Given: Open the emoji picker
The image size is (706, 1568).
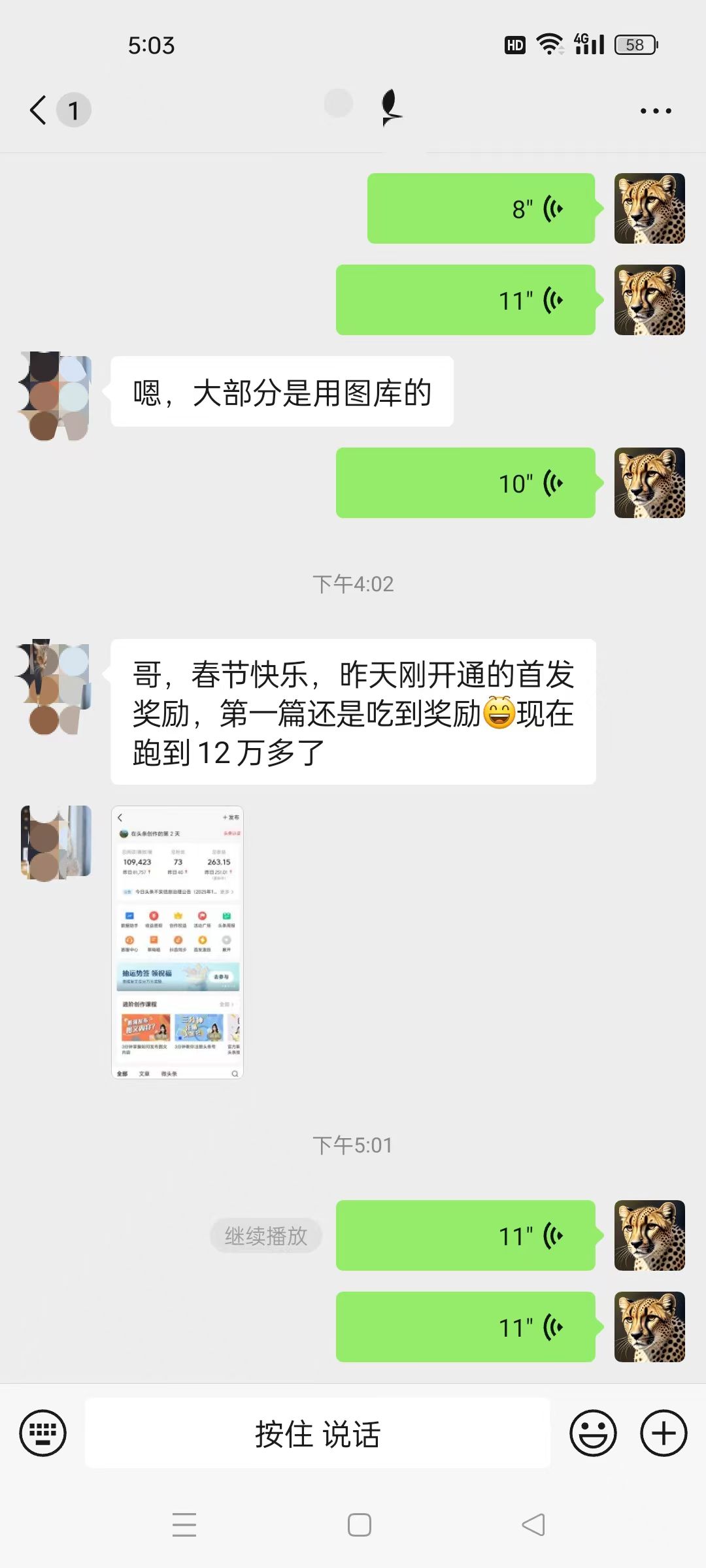Looking at the screenshot, I should click(x=593, y=1433).
